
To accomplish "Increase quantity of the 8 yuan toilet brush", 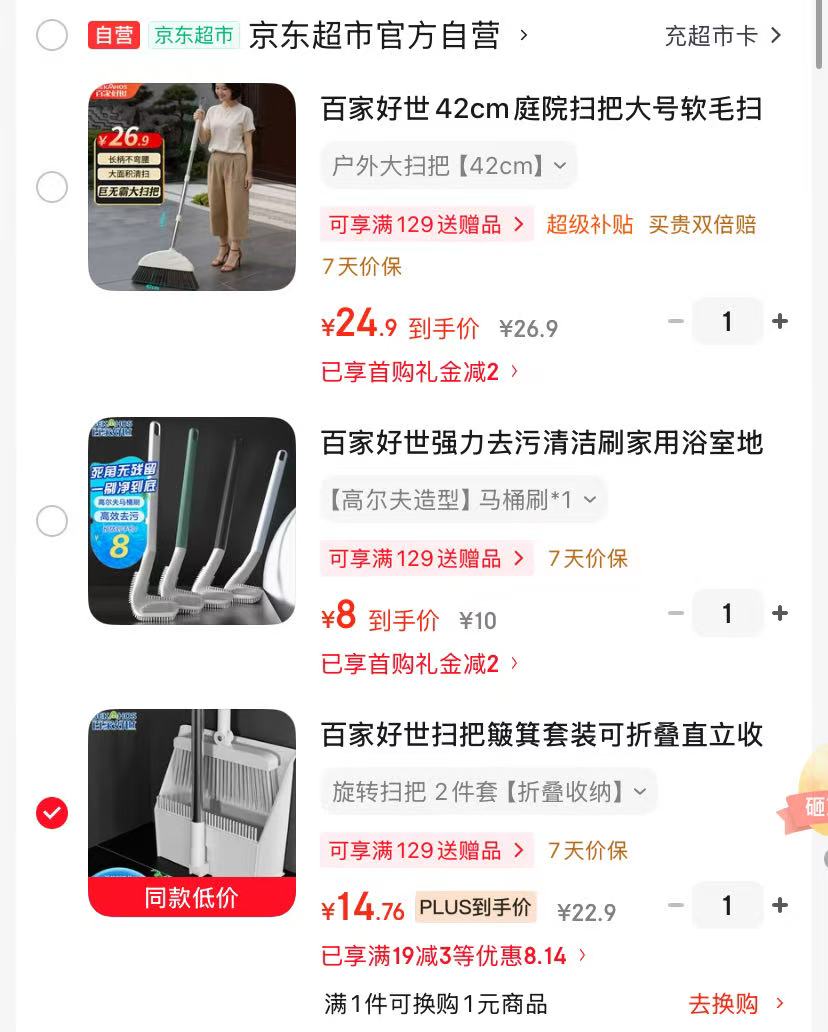I will [780, 613].
